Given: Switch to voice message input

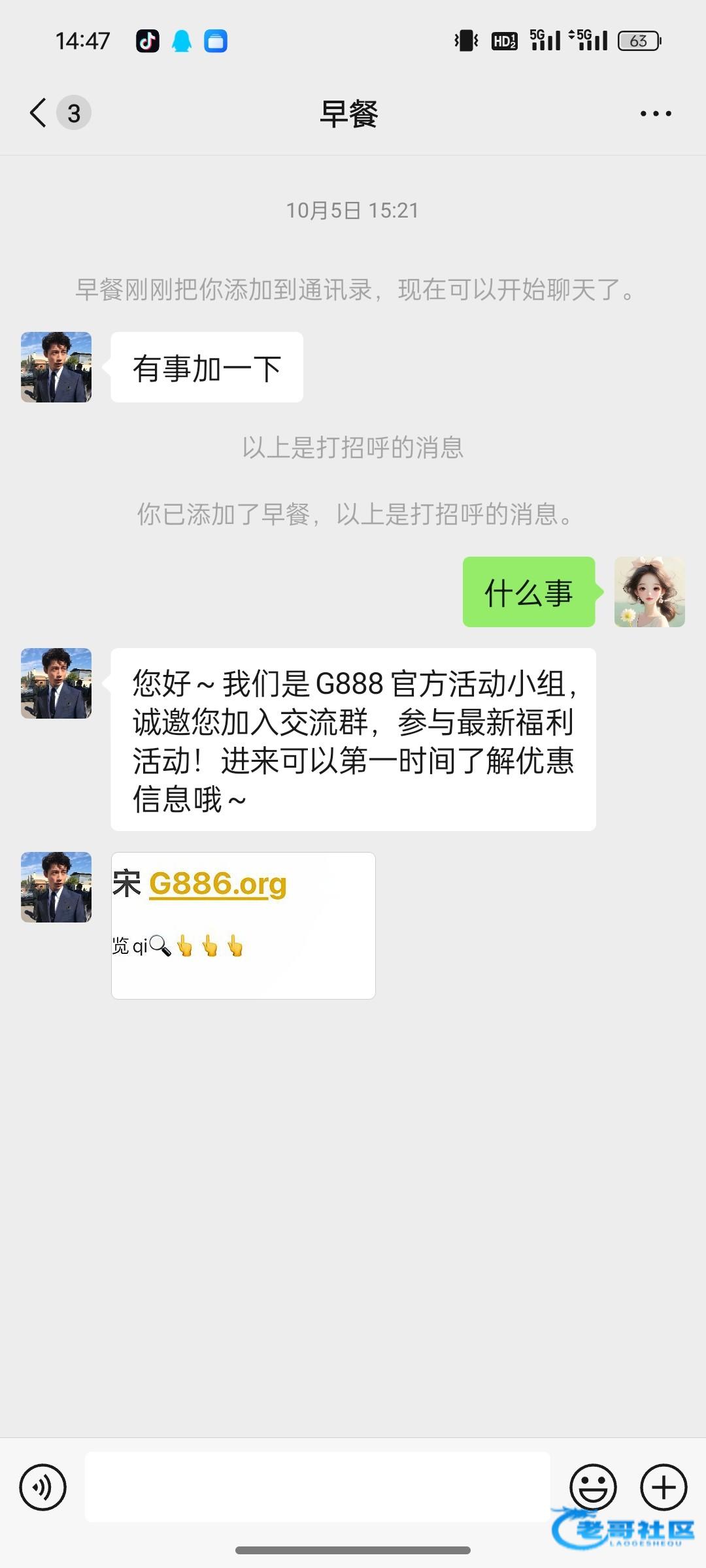Looking at the screenshot, I should [43, 1488].
